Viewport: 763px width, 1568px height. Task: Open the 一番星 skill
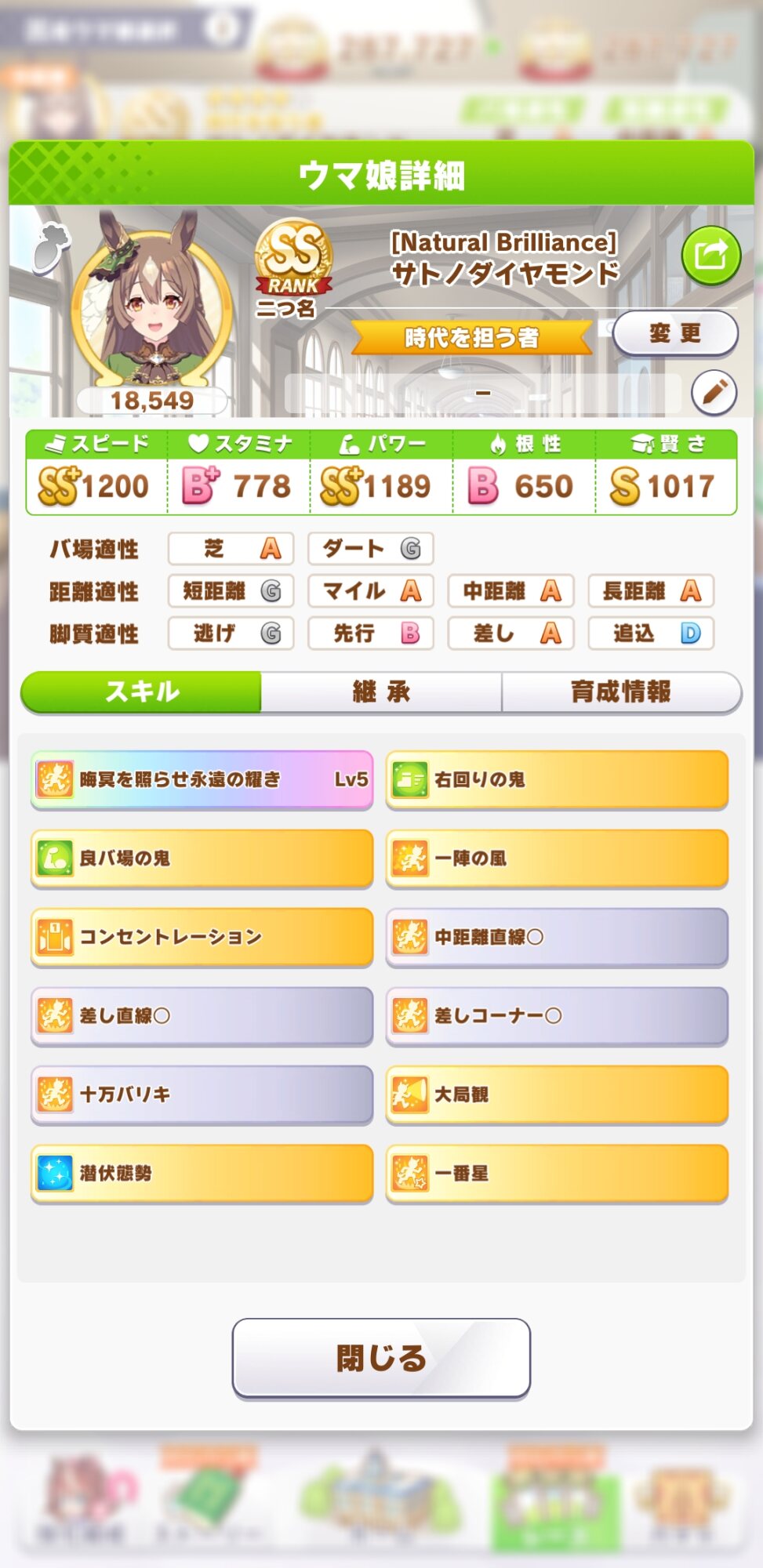coord(557,1173)
